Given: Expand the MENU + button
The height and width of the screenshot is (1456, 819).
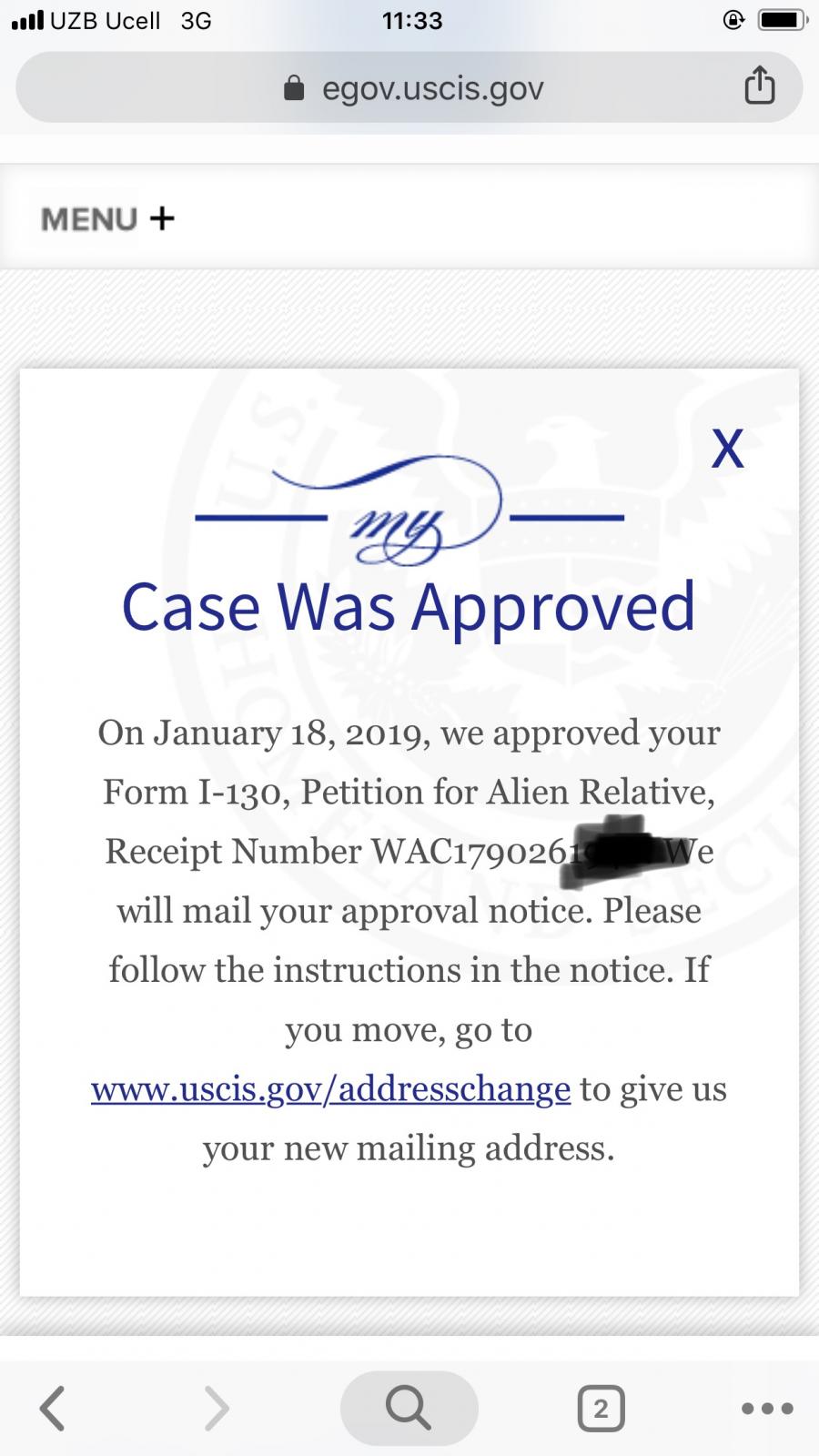Looking at the screenshot, I should (x=107, y=218).
